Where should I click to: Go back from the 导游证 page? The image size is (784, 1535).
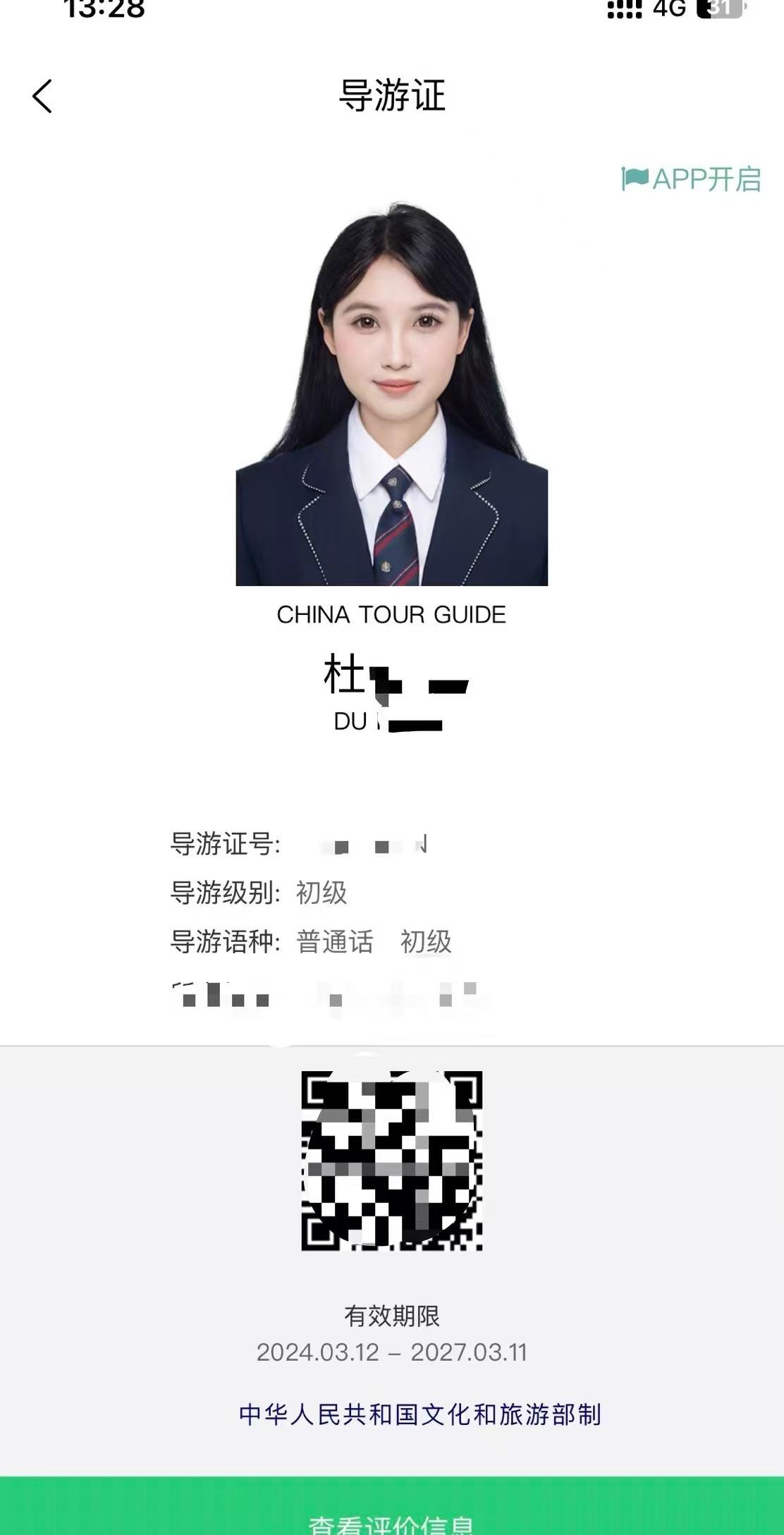42,96
